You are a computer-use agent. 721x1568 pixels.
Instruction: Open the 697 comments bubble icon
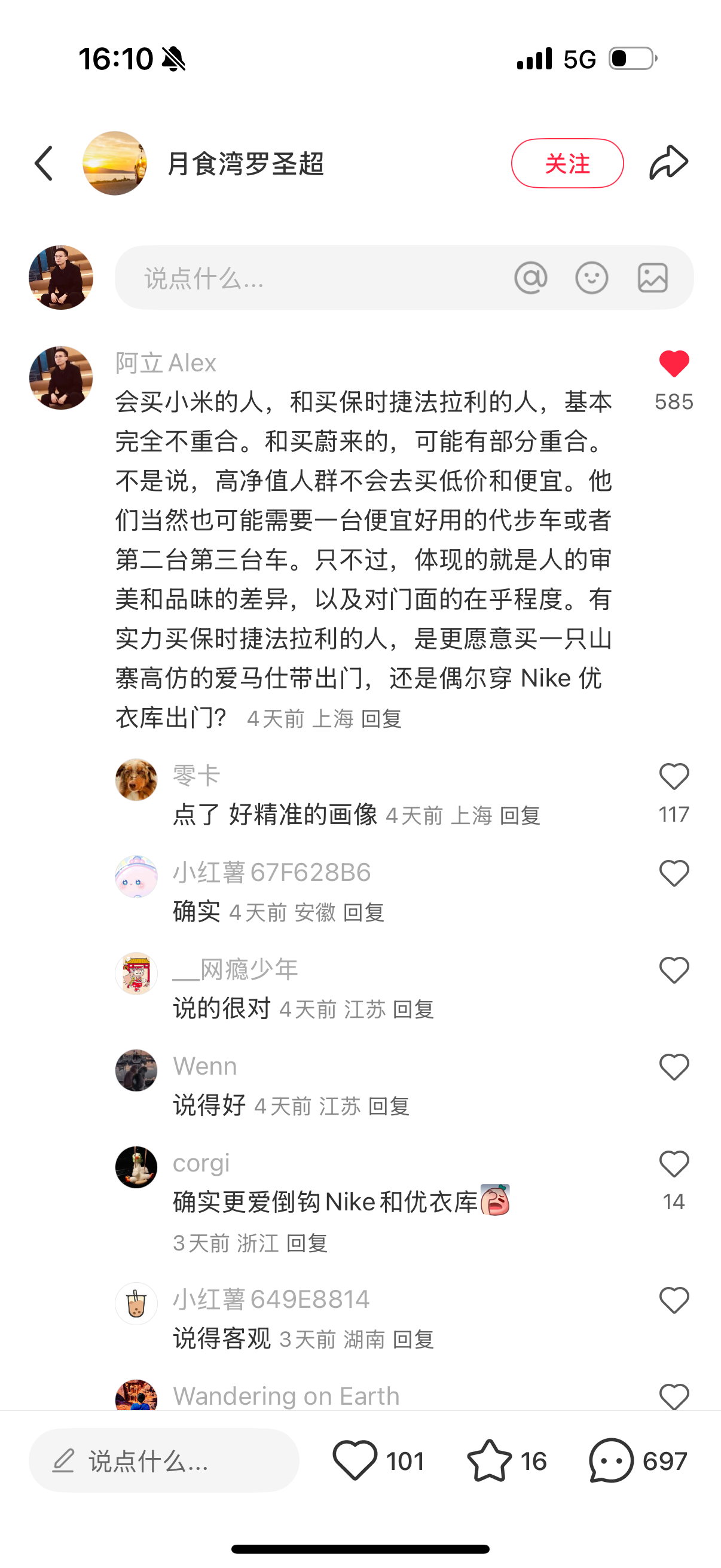click(612, 1460)
